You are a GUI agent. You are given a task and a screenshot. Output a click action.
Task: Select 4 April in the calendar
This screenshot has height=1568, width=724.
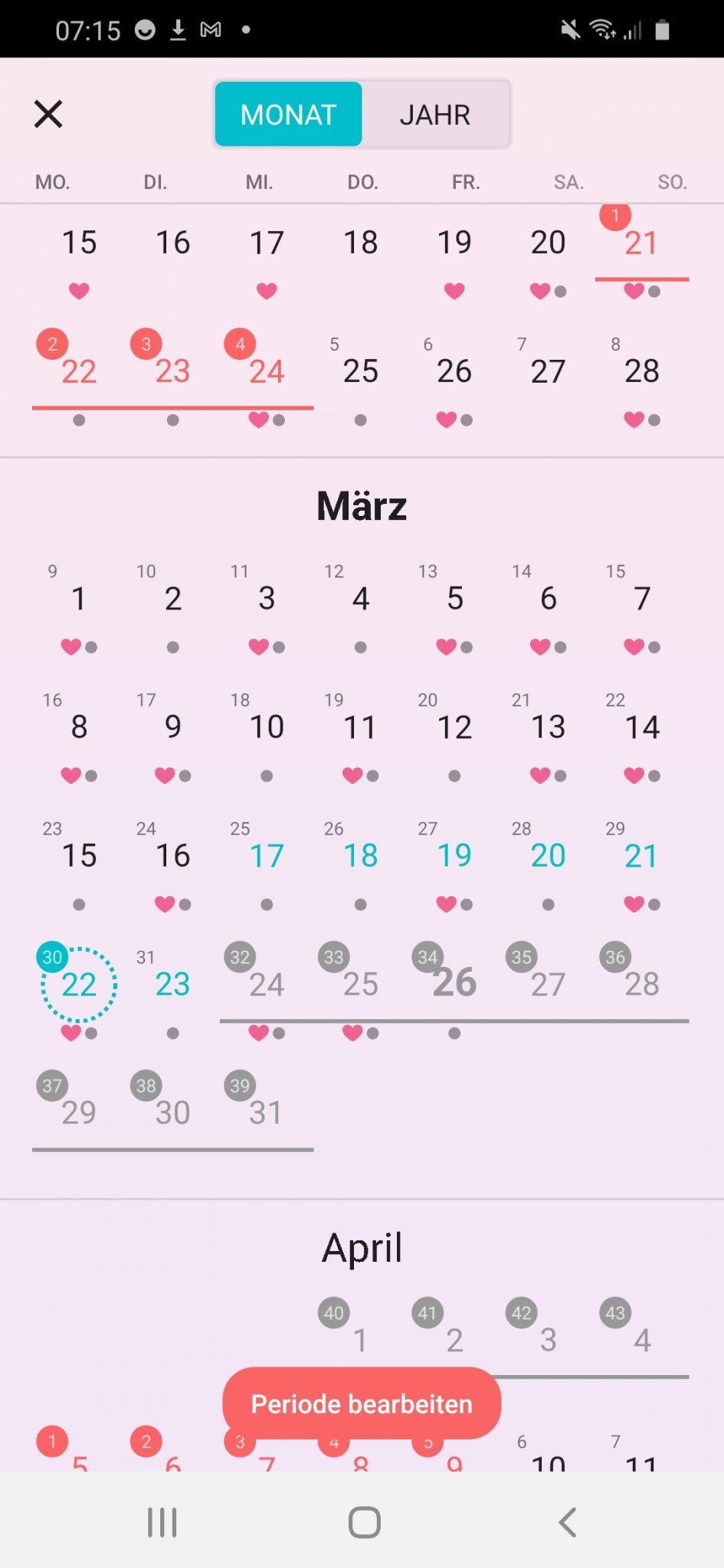point(642,1340)
